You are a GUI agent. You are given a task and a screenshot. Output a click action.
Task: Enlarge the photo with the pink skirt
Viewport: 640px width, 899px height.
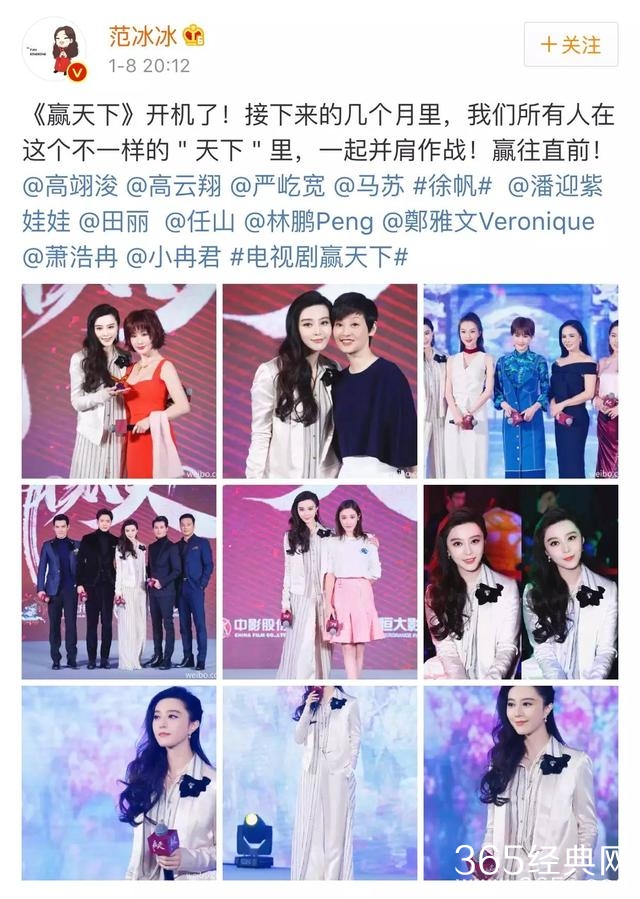coord(319,581)
